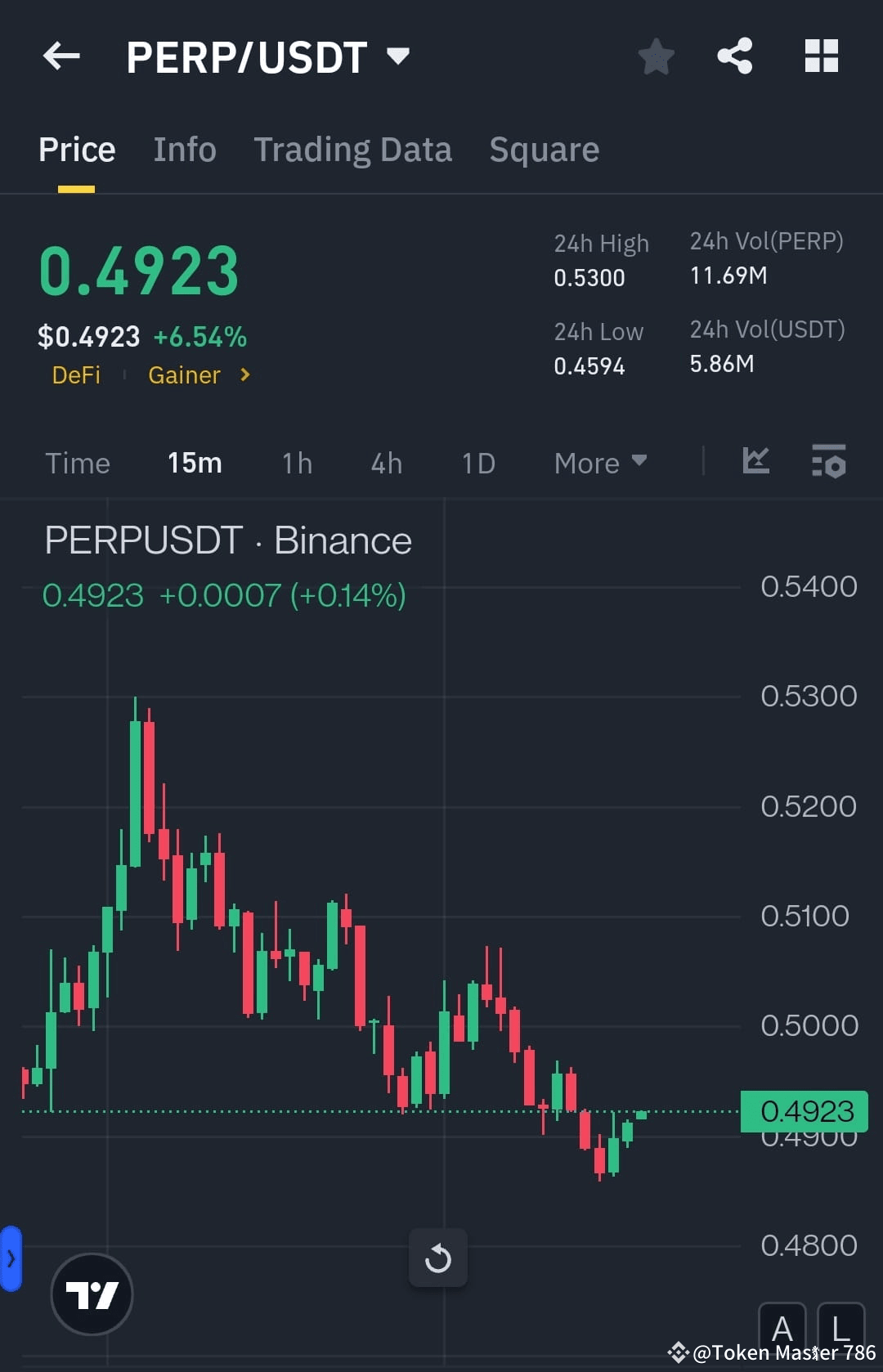Tap the star to favorite PERP/USDT
Screen dimensions: 883x1372
coord(655,56)
